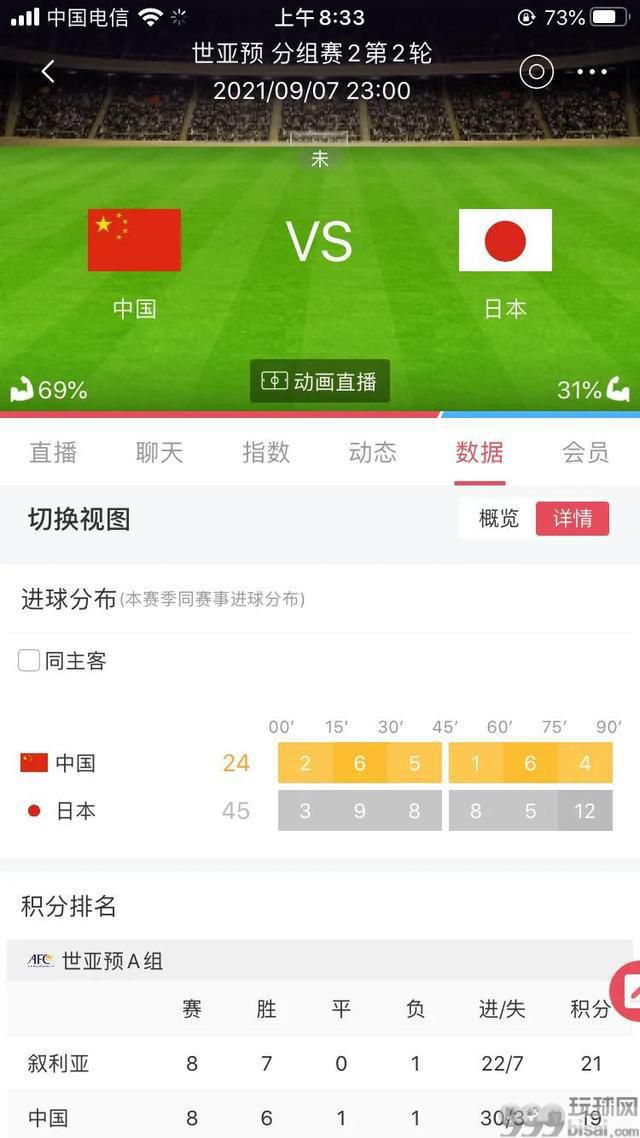Tap the circular target icon in header
640x1138 pixels.
pyautogui.click(x=537, y=71)
